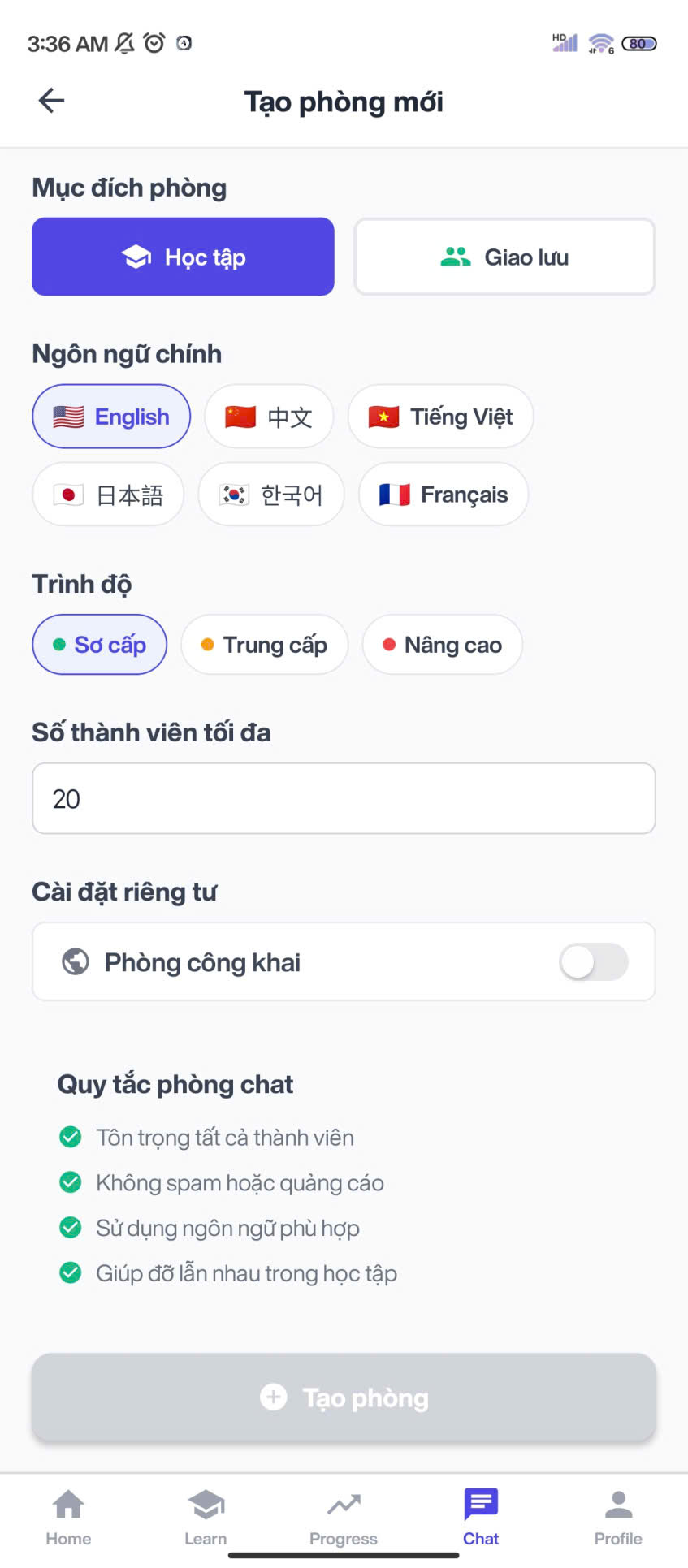The height and width of the screenshot is (1568, 688).
Task: Select the 한국어 language chip
Action: coord(271,495)
